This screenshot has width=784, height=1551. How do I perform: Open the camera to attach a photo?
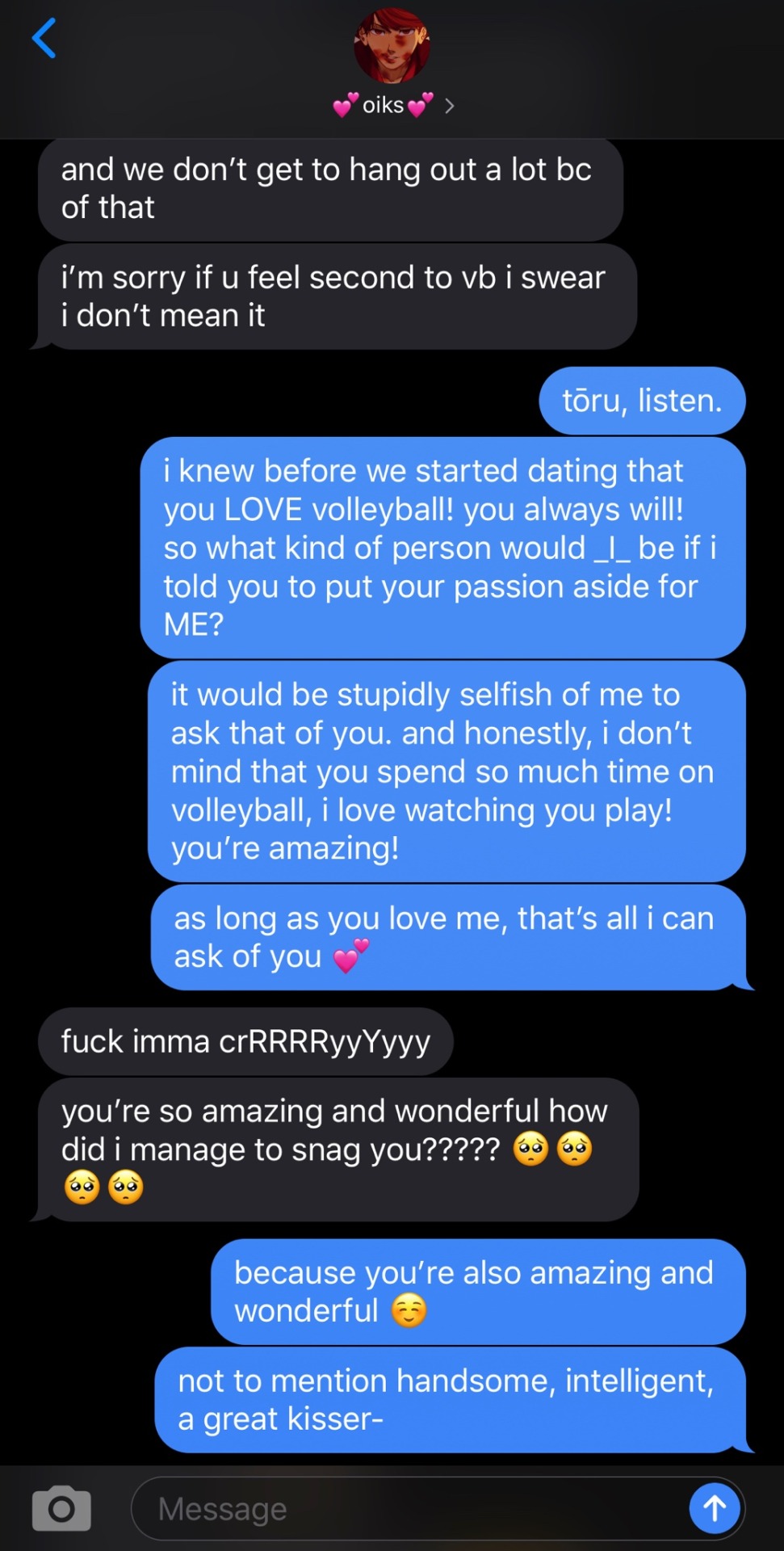pos(61,1507)
